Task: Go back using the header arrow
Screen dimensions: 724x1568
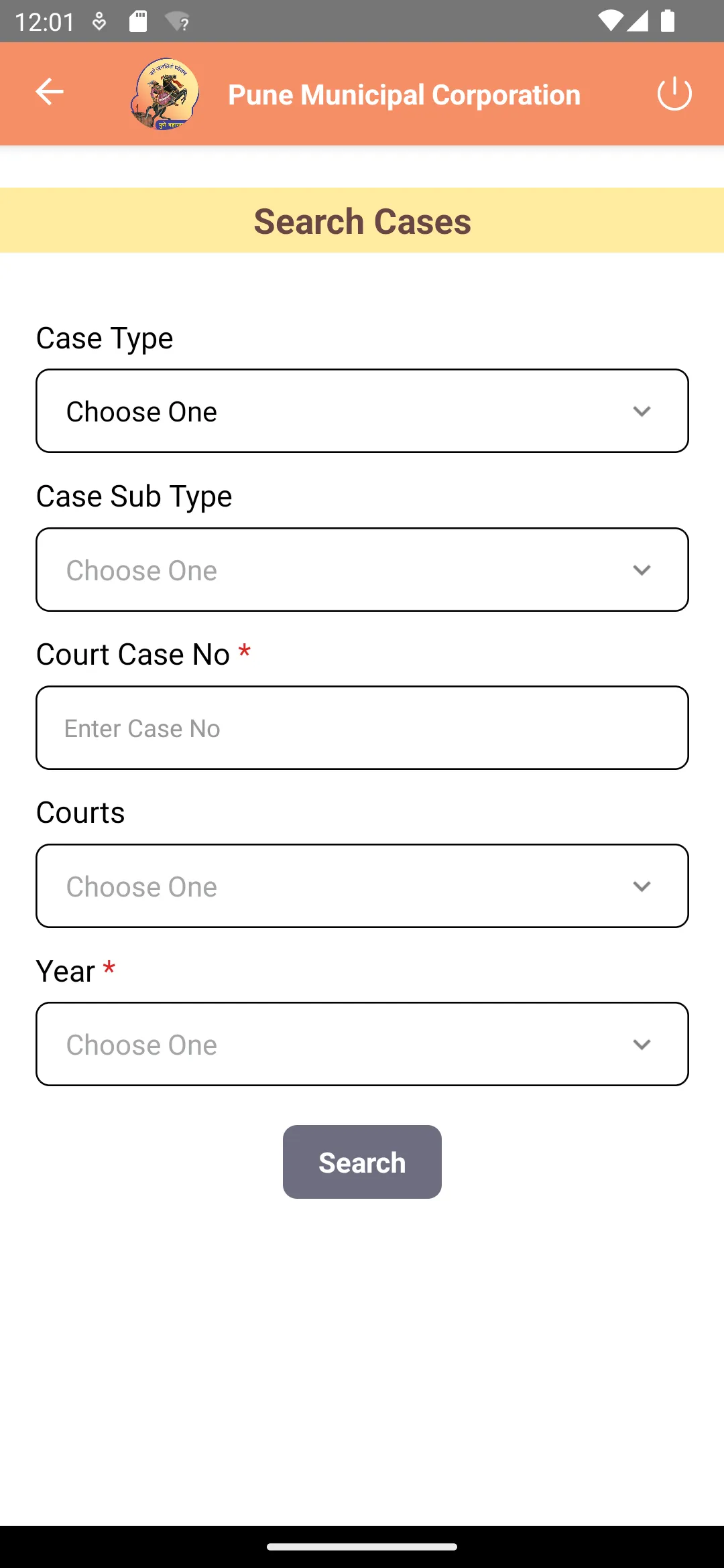Action: click(x=50, y=92)
